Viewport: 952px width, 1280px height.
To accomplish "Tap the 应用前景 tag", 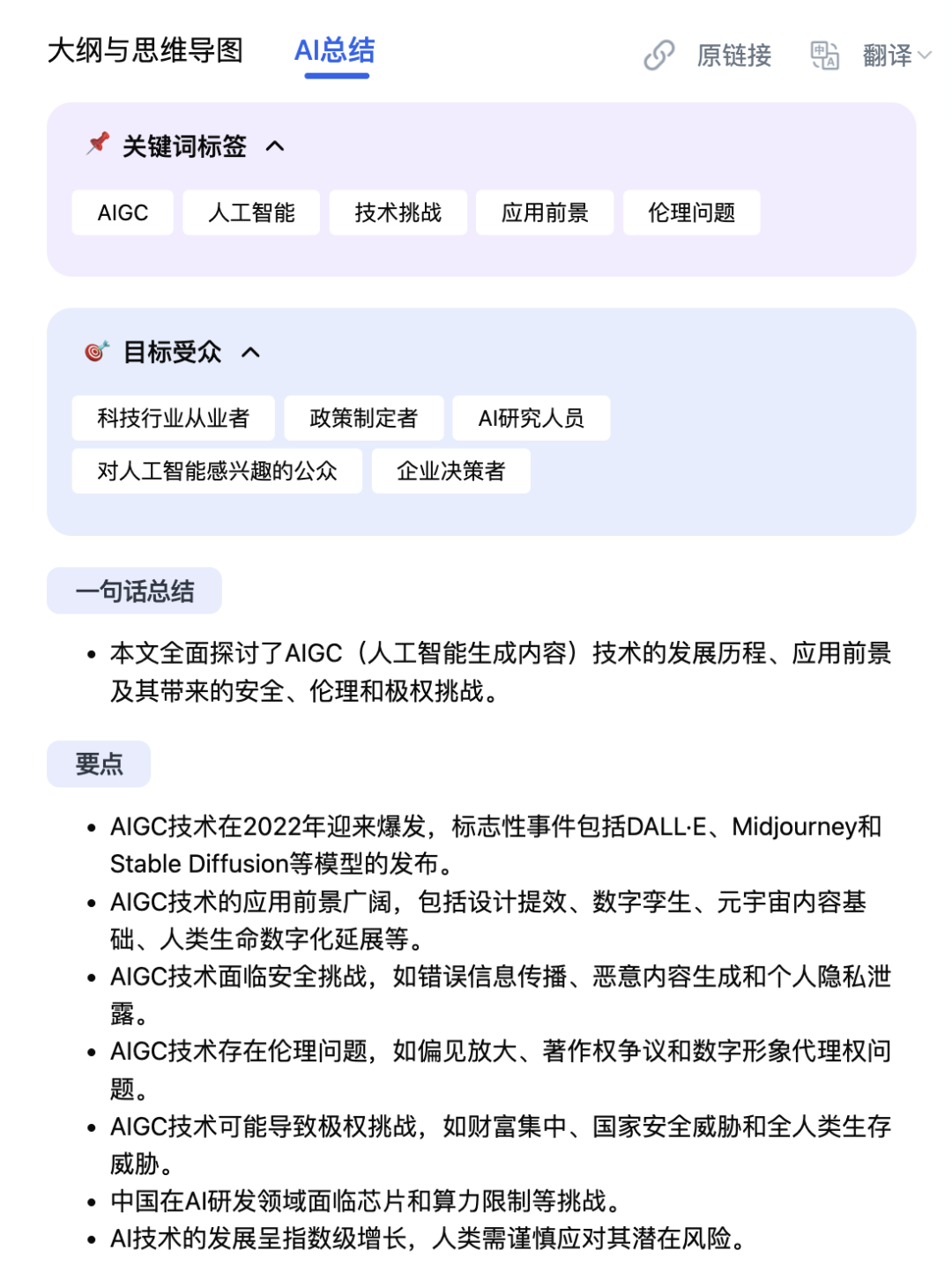I will click(x=545, y=212).
